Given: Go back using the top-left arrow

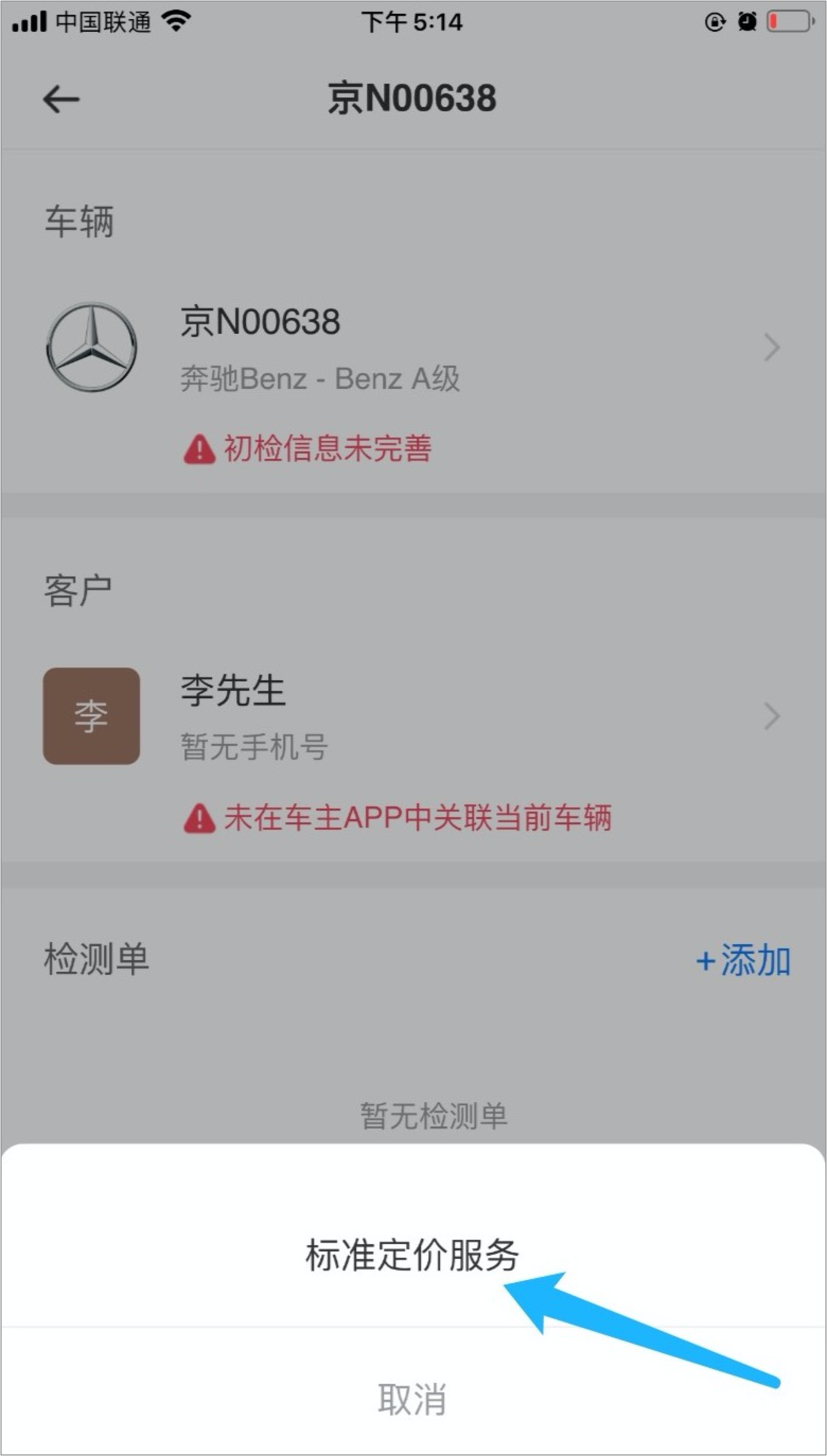Looking at the screenshot, I should pos(61,99).
